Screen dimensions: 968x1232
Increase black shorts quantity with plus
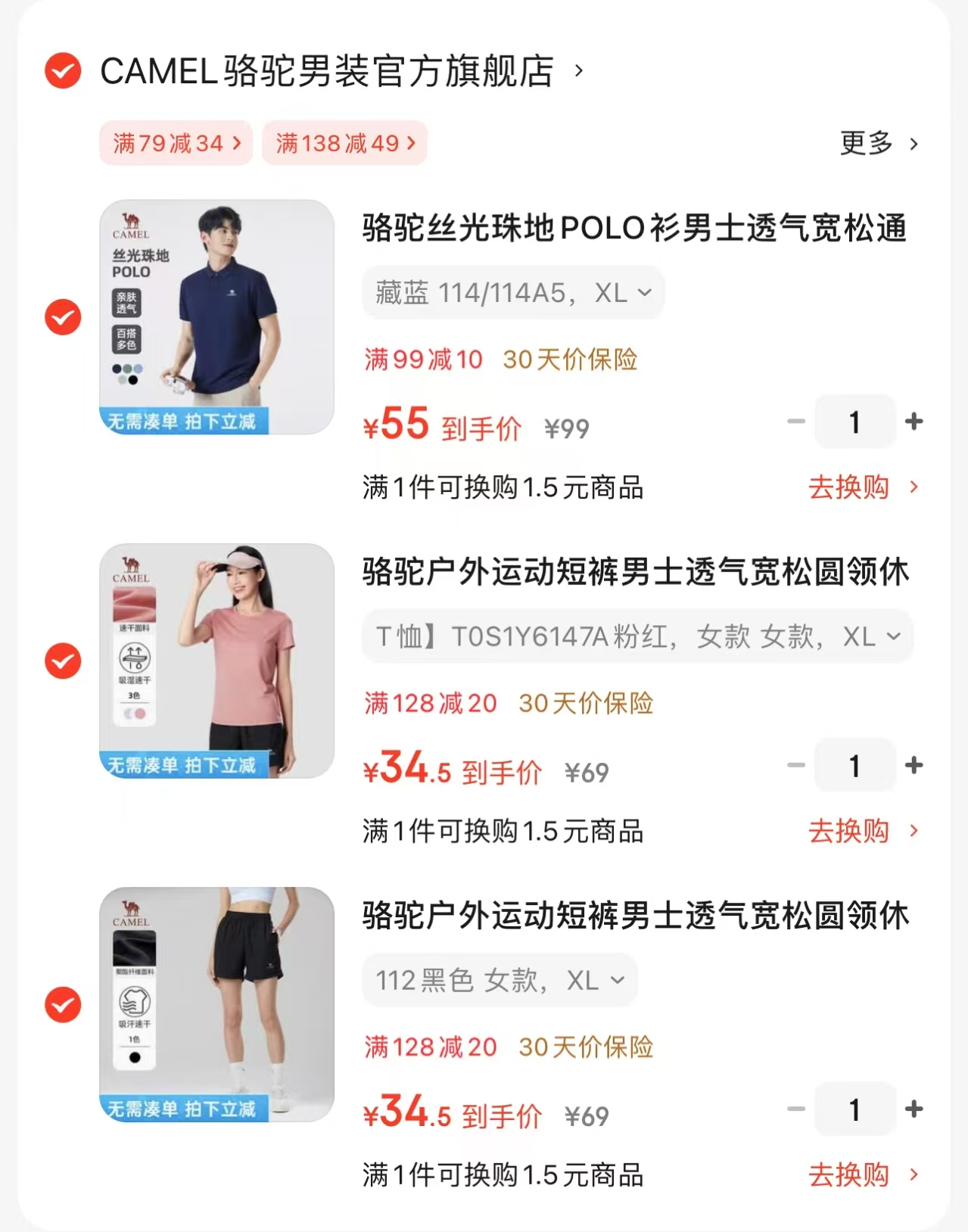pyautogui.click(x=915, y=1109)
